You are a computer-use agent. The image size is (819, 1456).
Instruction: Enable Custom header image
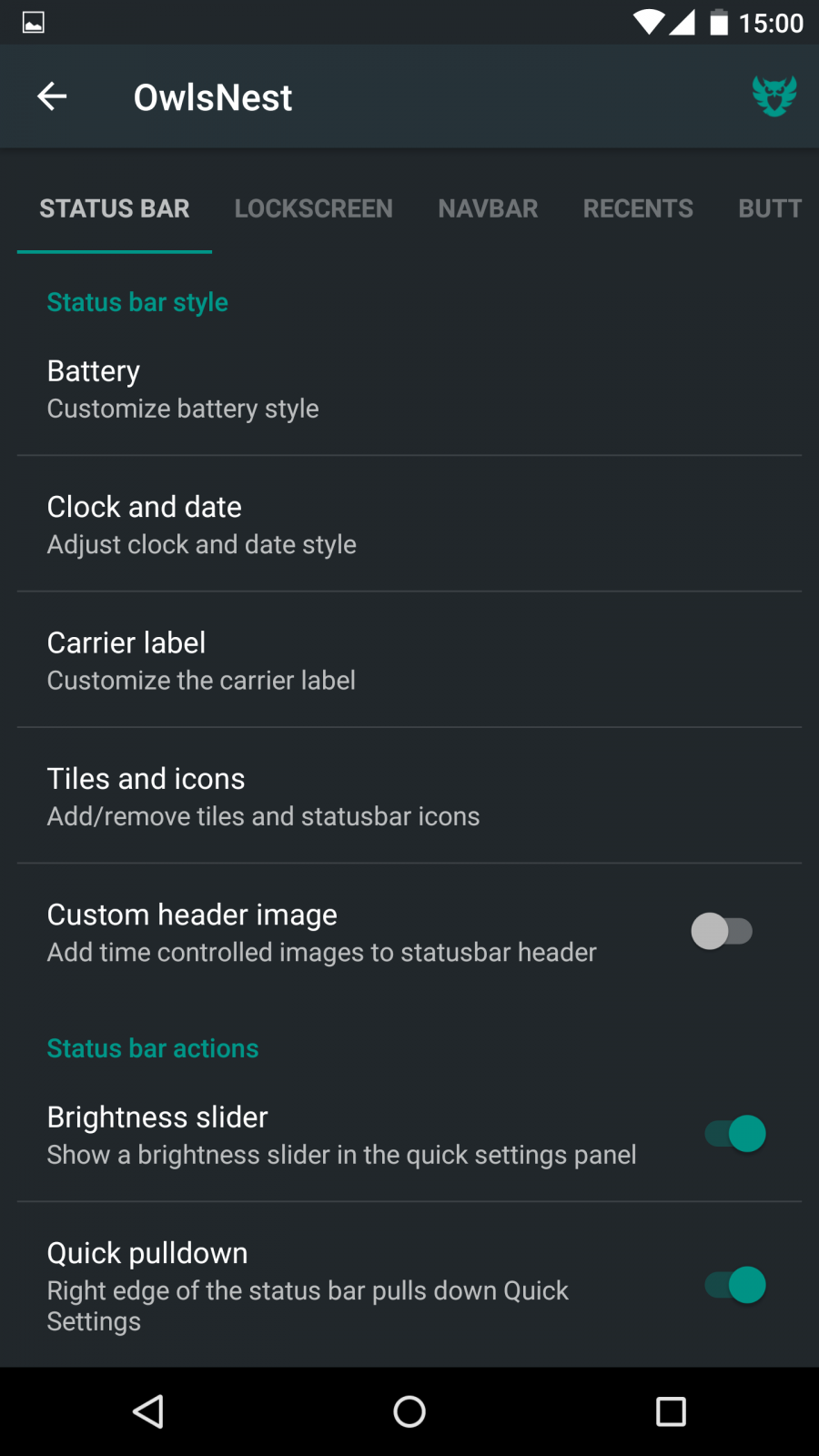pos(722,931)
